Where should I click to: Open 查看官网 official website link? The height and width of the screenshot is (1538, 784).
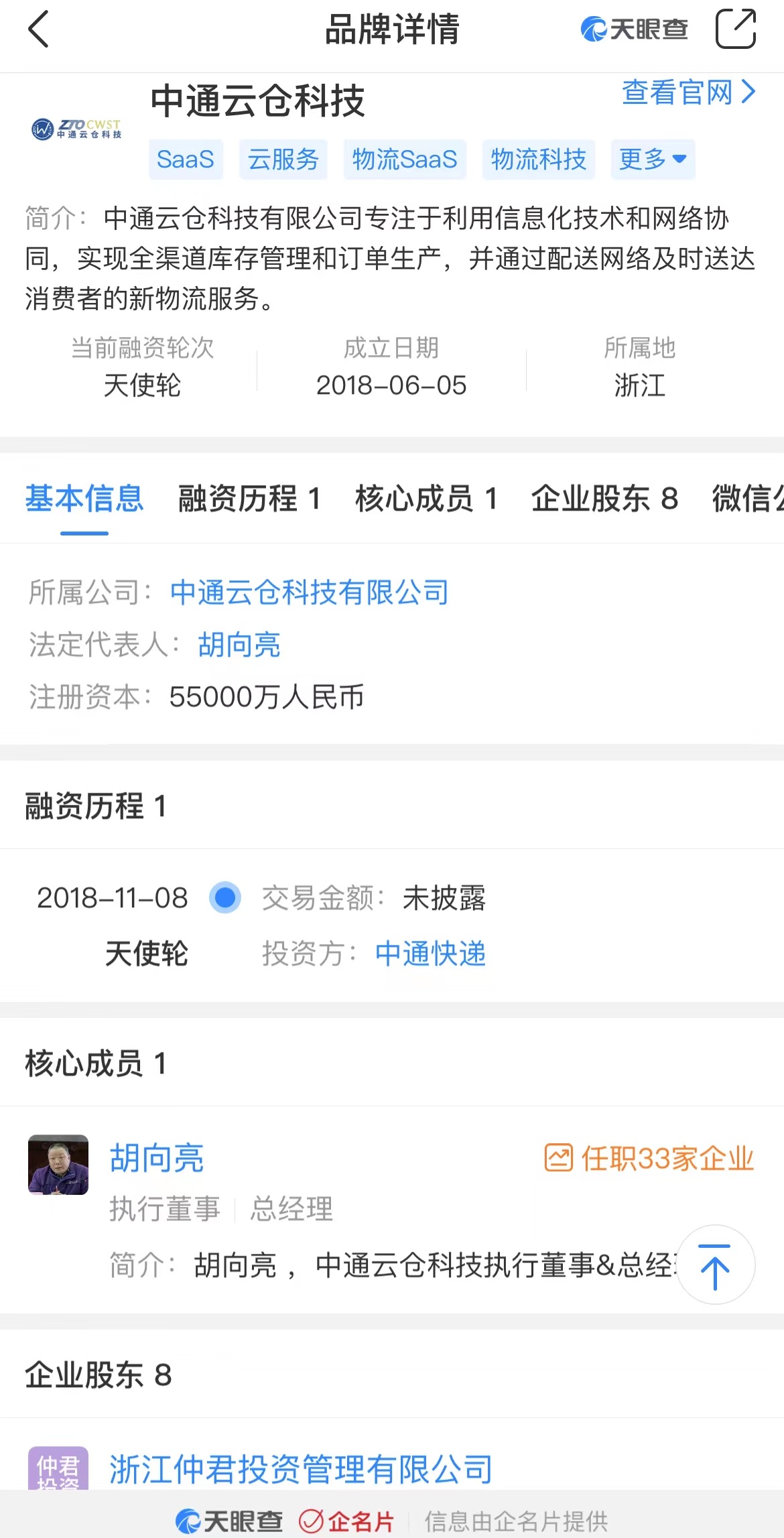[688, 92]
